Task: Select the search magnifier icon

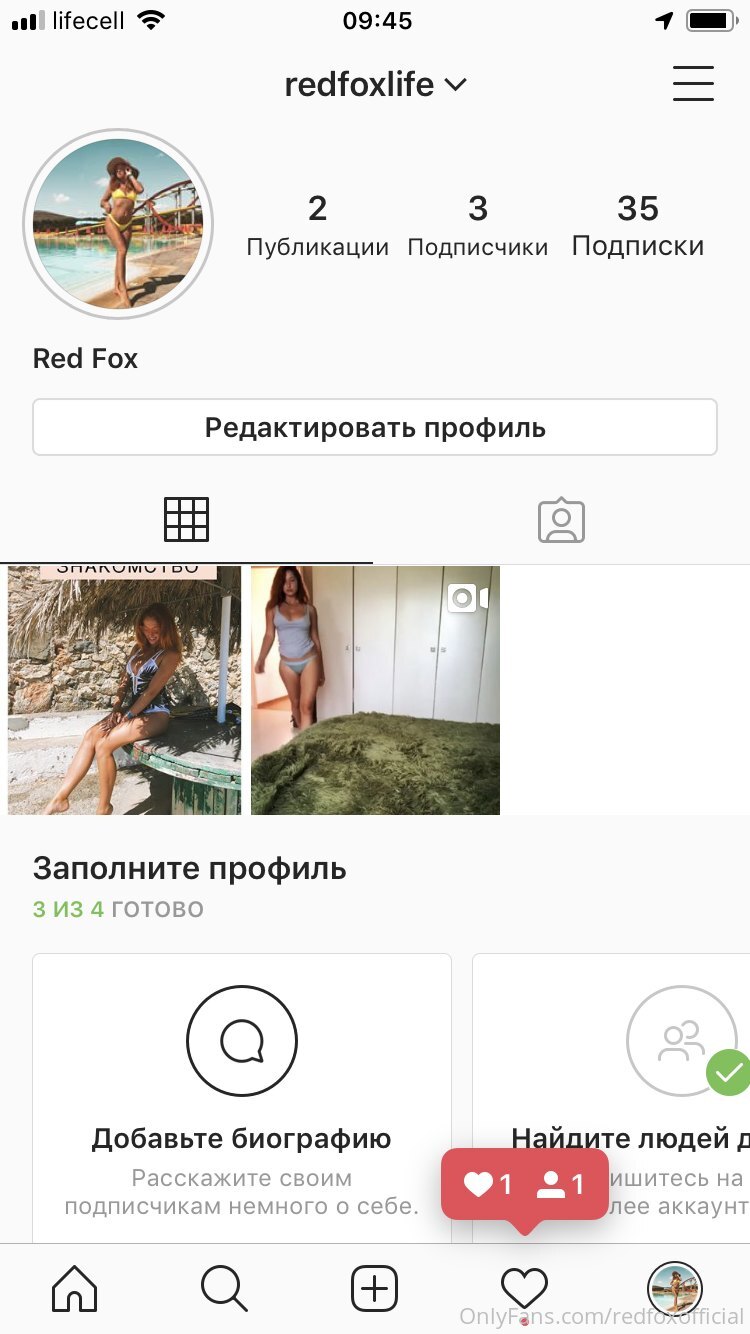Action: click(x=223, y=1289)
